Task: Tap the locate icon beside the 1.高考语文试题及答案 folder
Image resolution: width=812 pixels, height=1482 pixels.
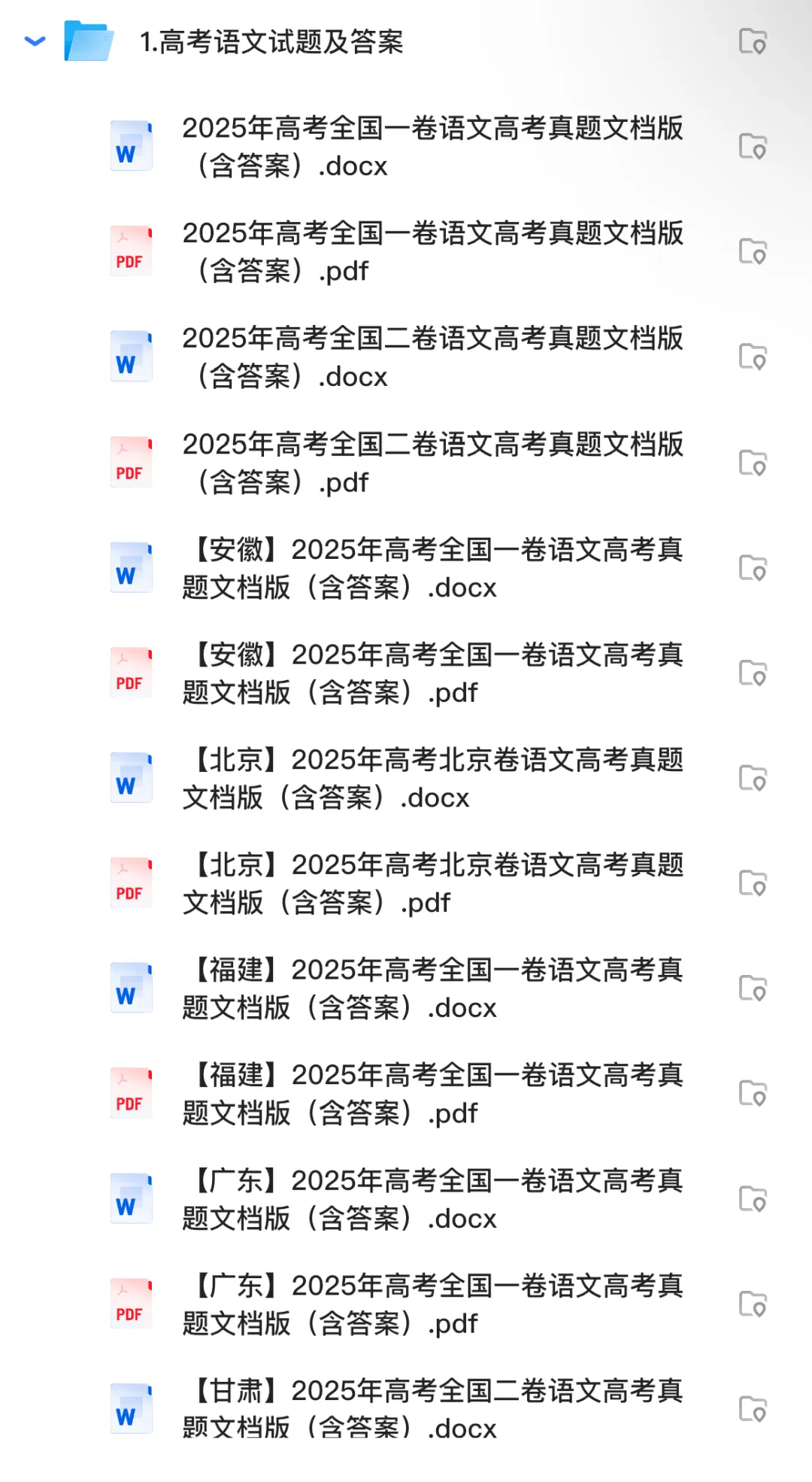Action: (x=752, y=41)
